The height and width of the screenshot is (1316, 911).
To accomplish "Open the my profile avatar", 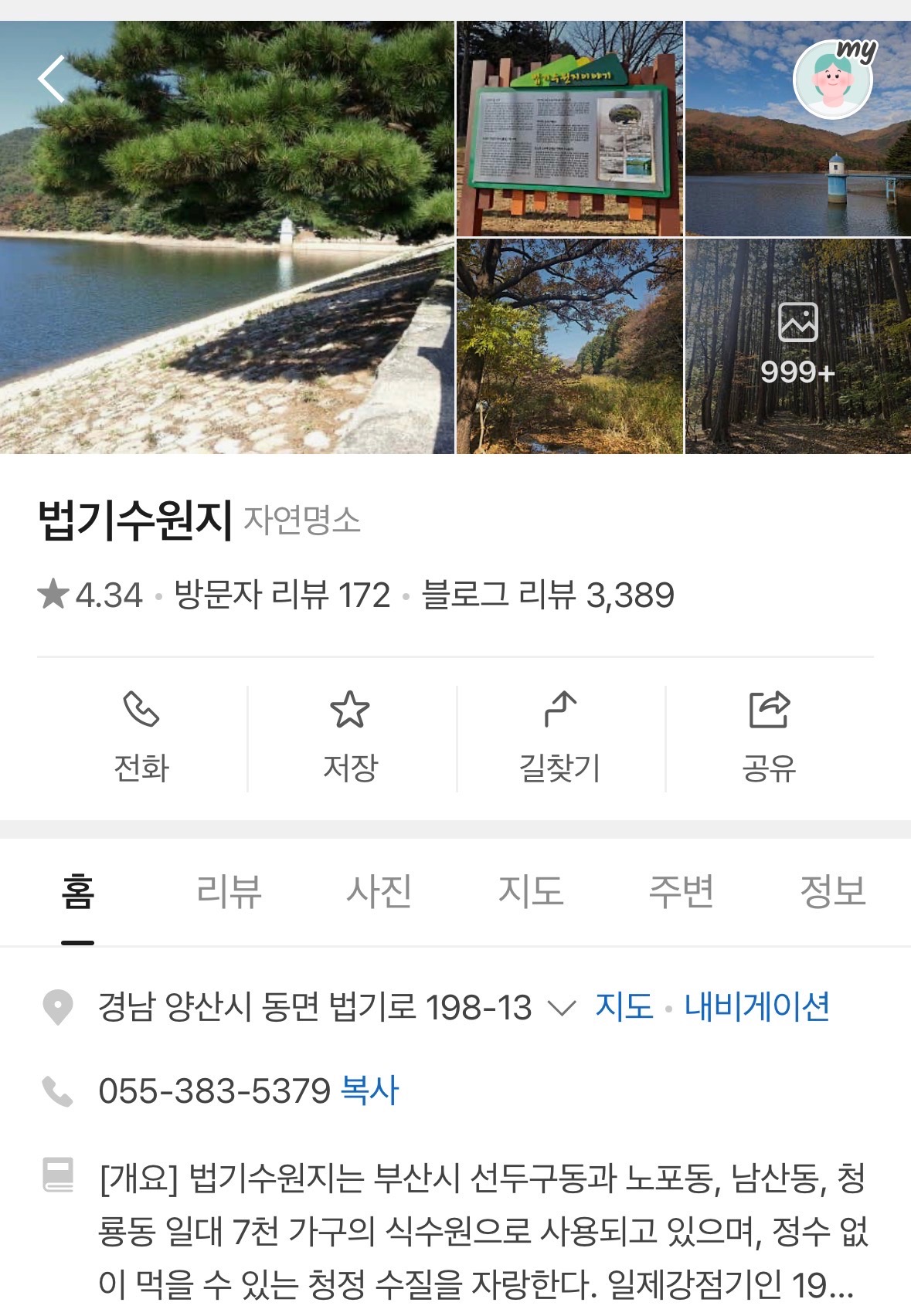I will click(x=834, y=80).
